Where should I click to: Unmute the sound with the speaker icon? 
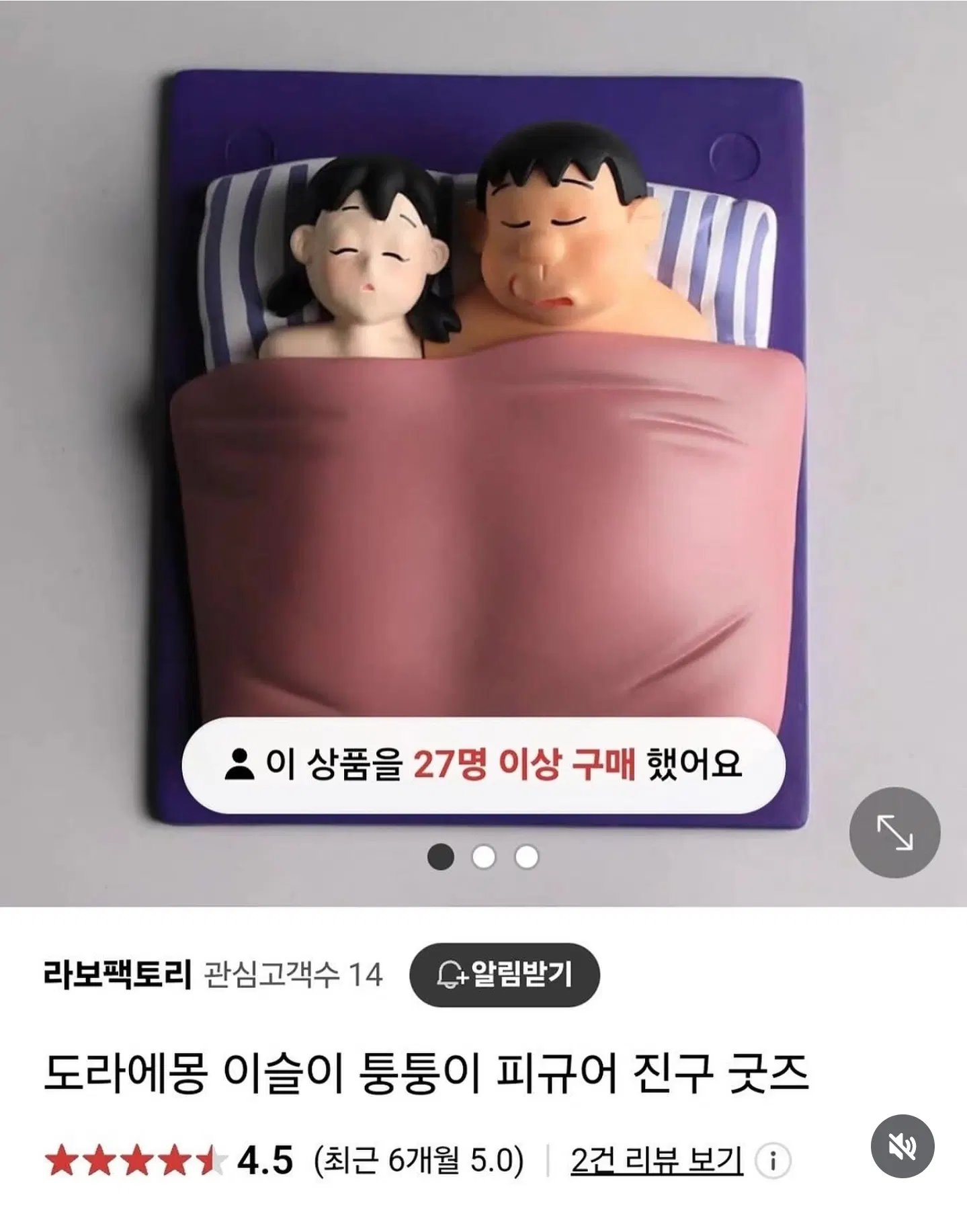click(902, 1146)
